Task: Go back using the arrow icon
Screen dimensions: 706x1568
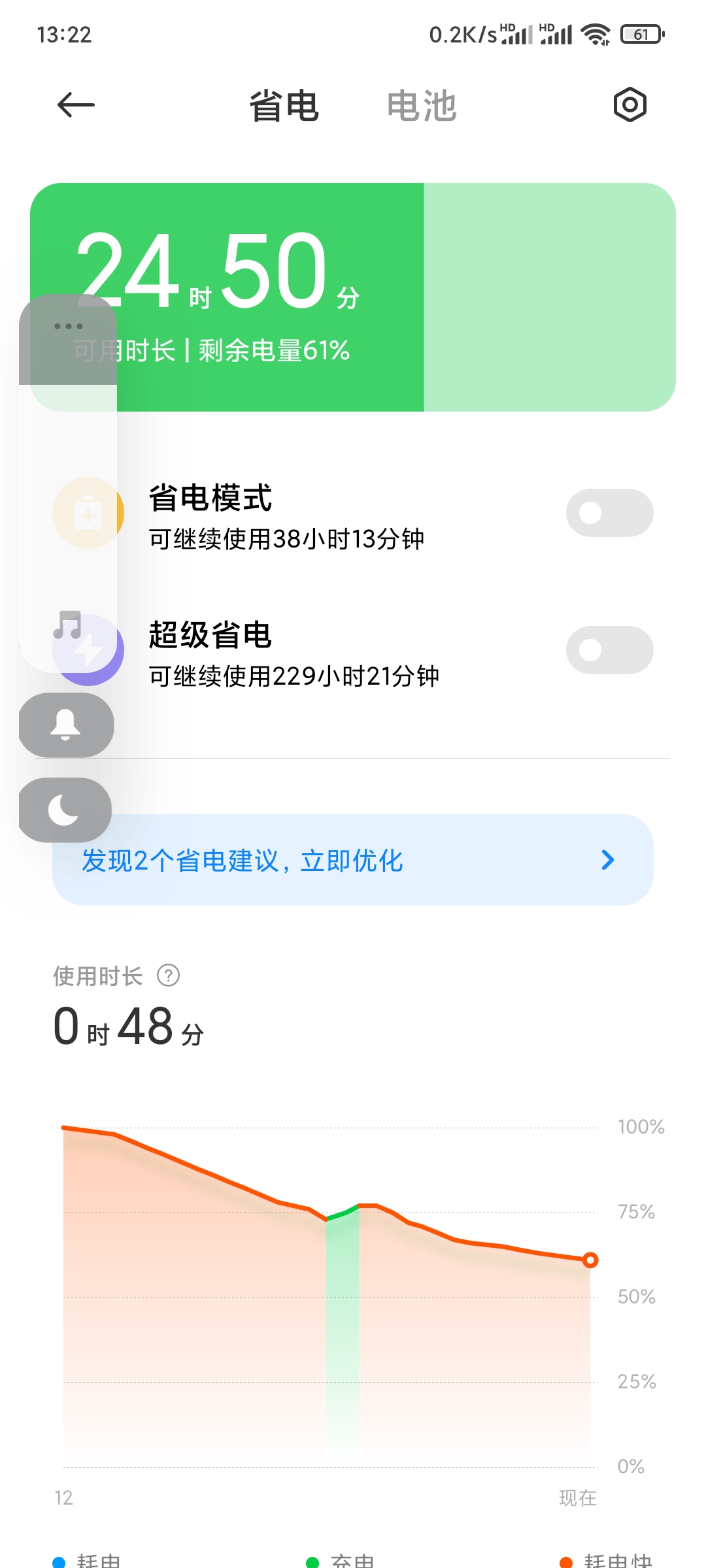Action: coord(76,105)
